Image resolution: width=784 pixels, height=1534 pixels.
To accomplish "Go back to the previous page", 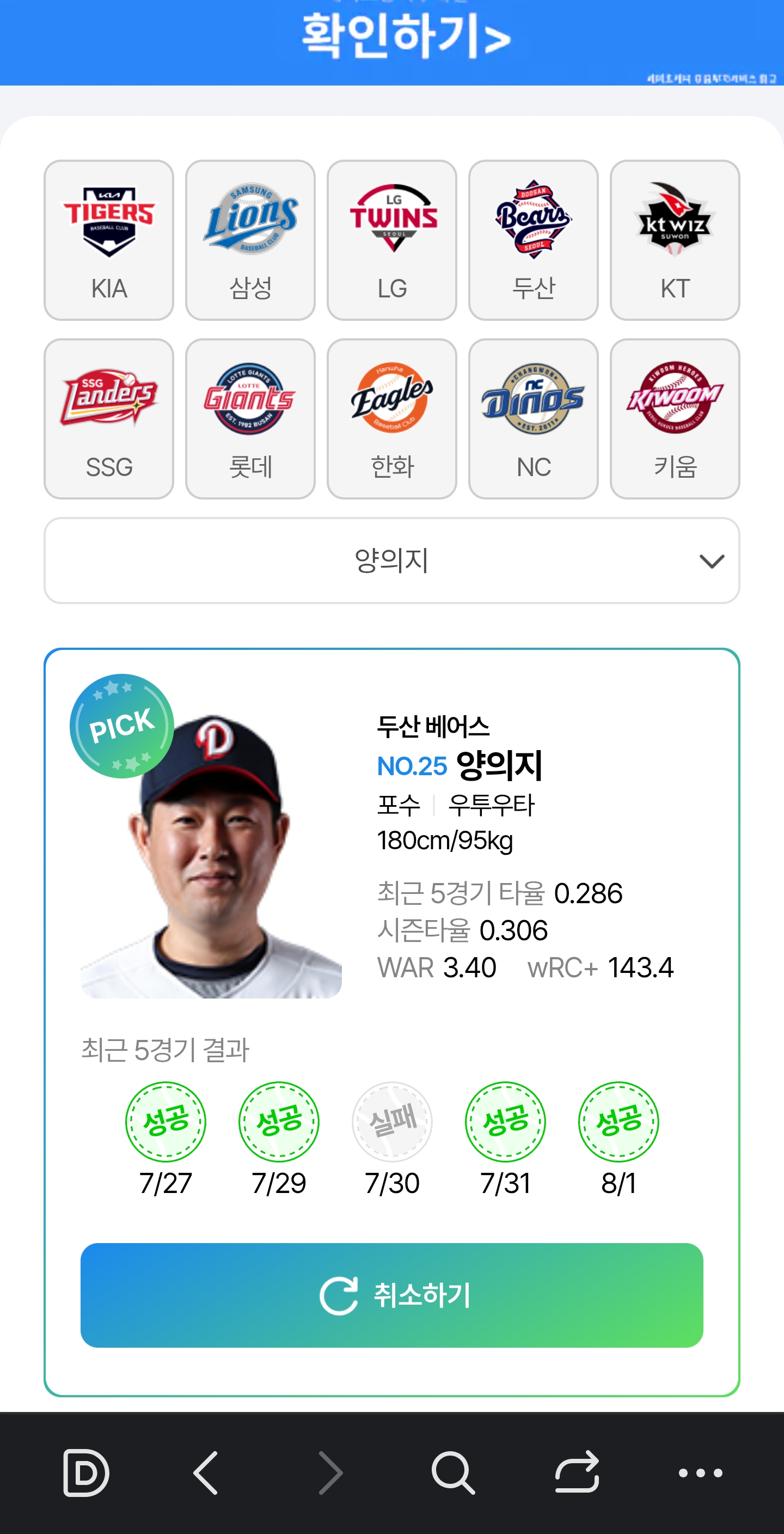I will coord(206,1473).
